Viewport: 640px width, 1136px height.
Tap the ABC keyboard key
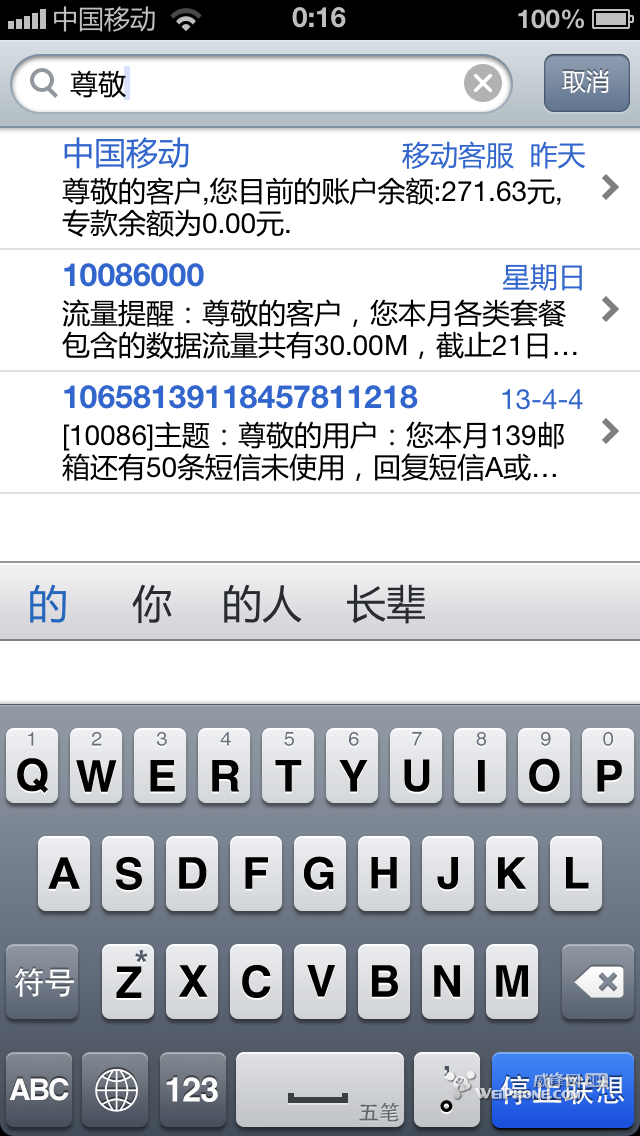[x=40, y=1088]
